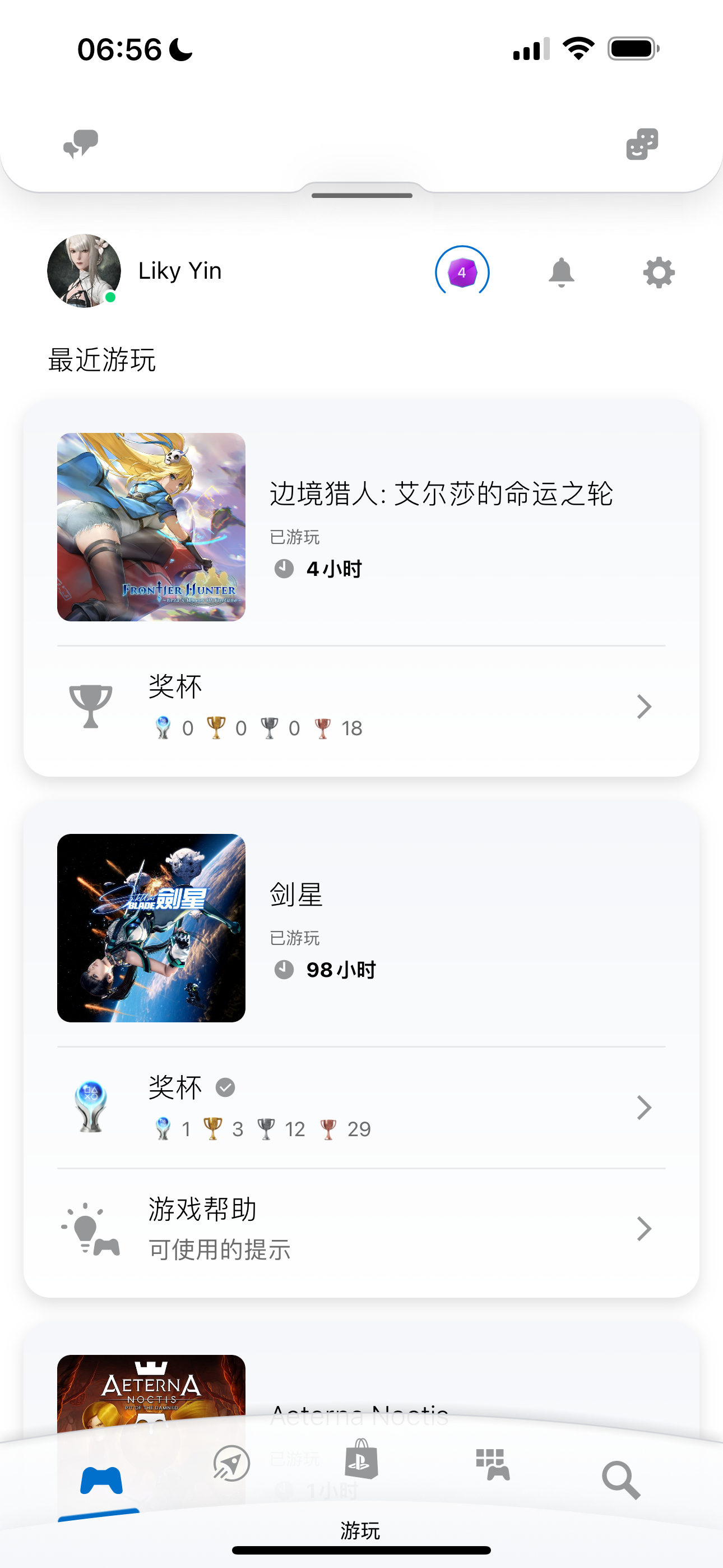
Task: View Liky Yin's profile avatar
Action: point(84,271)
